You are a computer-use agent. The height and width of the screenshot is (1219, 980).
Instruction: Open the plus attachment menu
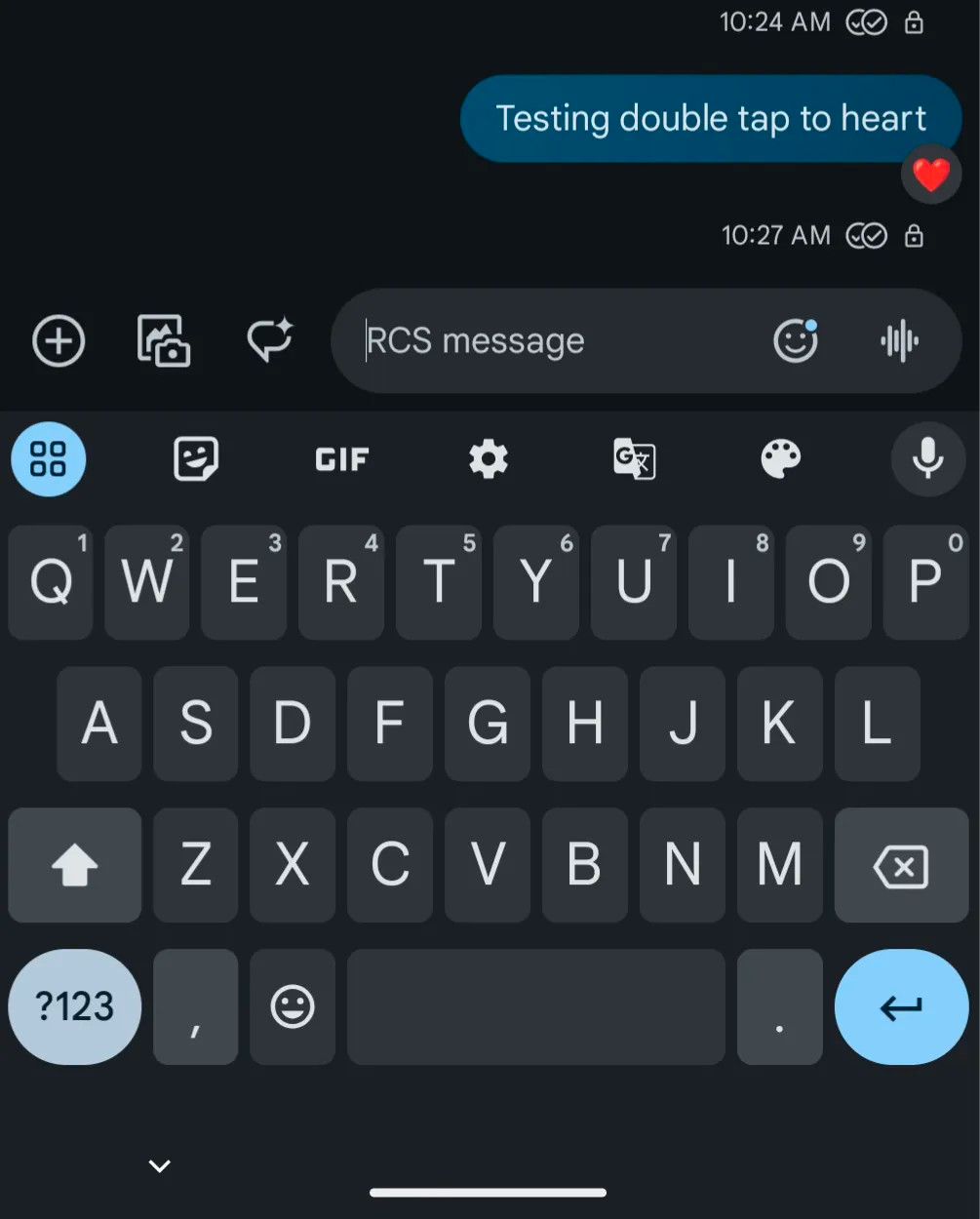59,341
